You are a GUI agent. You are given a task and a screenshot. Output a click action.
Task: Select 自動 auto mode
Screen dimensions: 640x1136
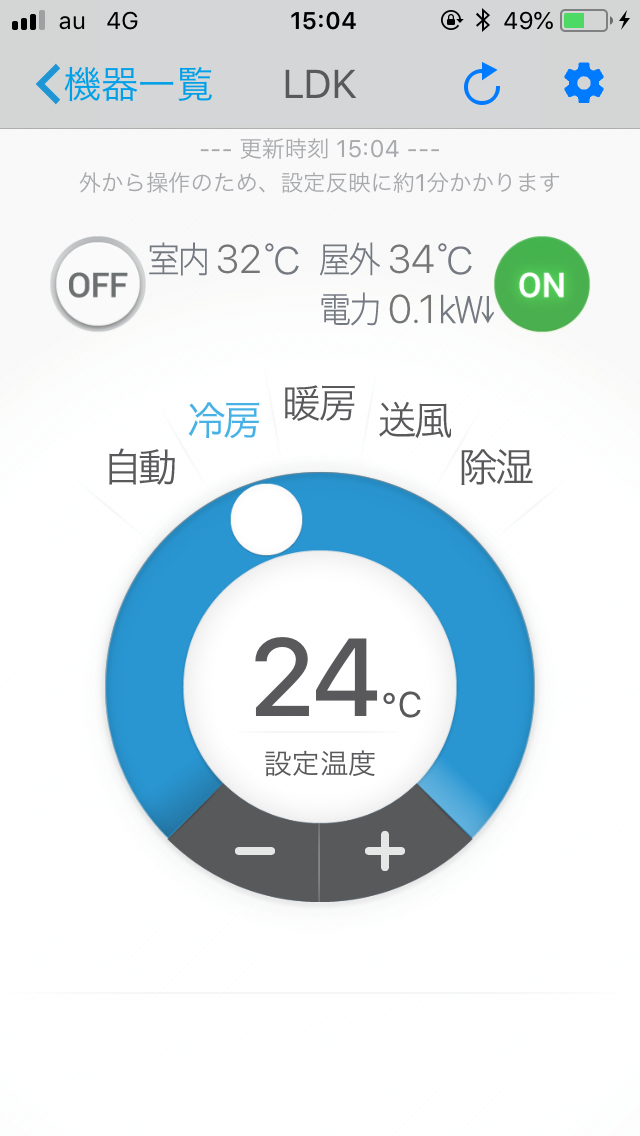(141, 467)
